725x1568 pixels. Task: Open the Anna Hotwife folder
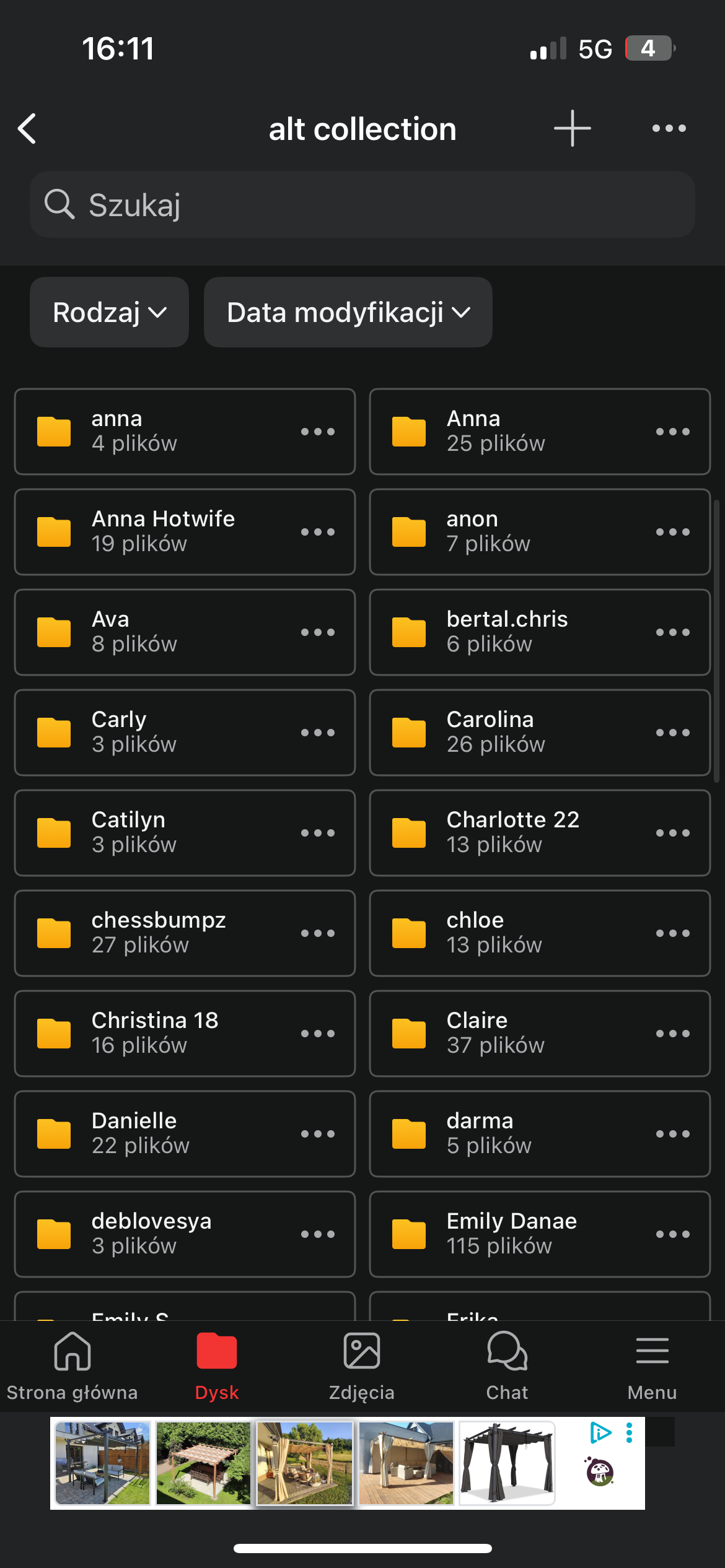click(x=164, y=531)
